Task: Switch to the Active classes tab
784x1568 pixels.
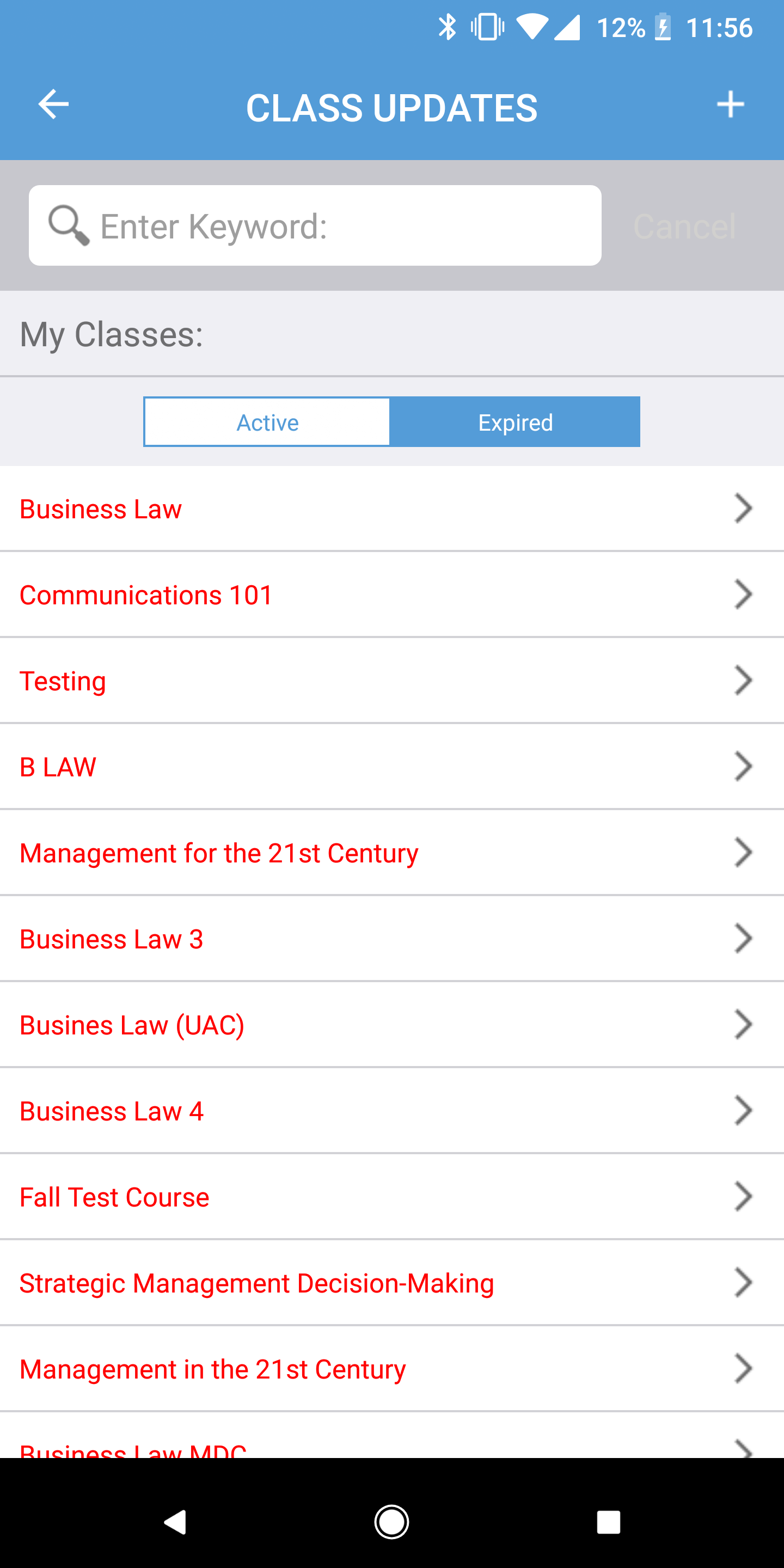Action: [x=267, y=422]
